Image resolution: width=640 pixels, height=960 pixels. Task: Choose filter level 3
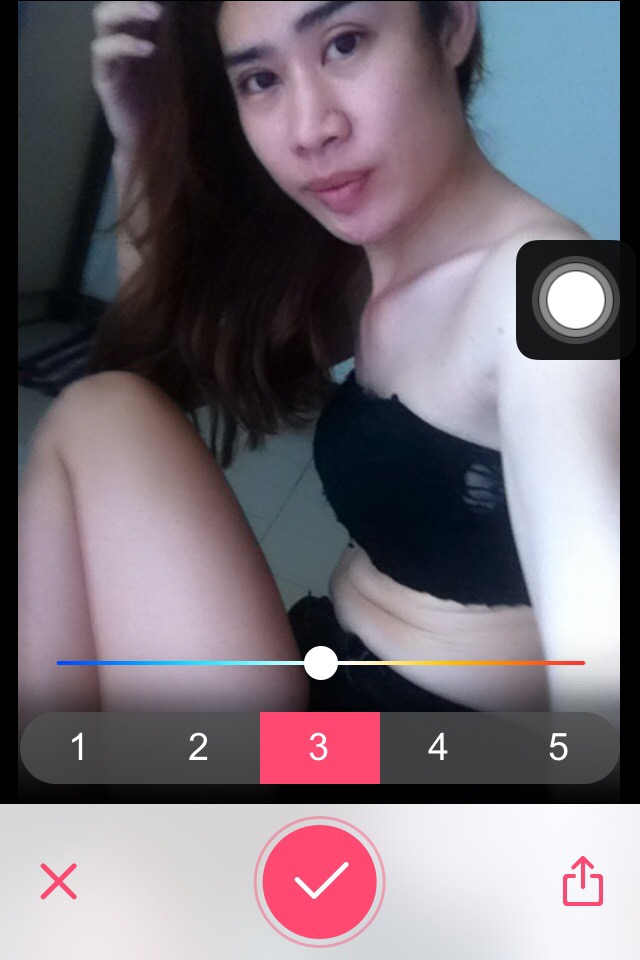319,747
